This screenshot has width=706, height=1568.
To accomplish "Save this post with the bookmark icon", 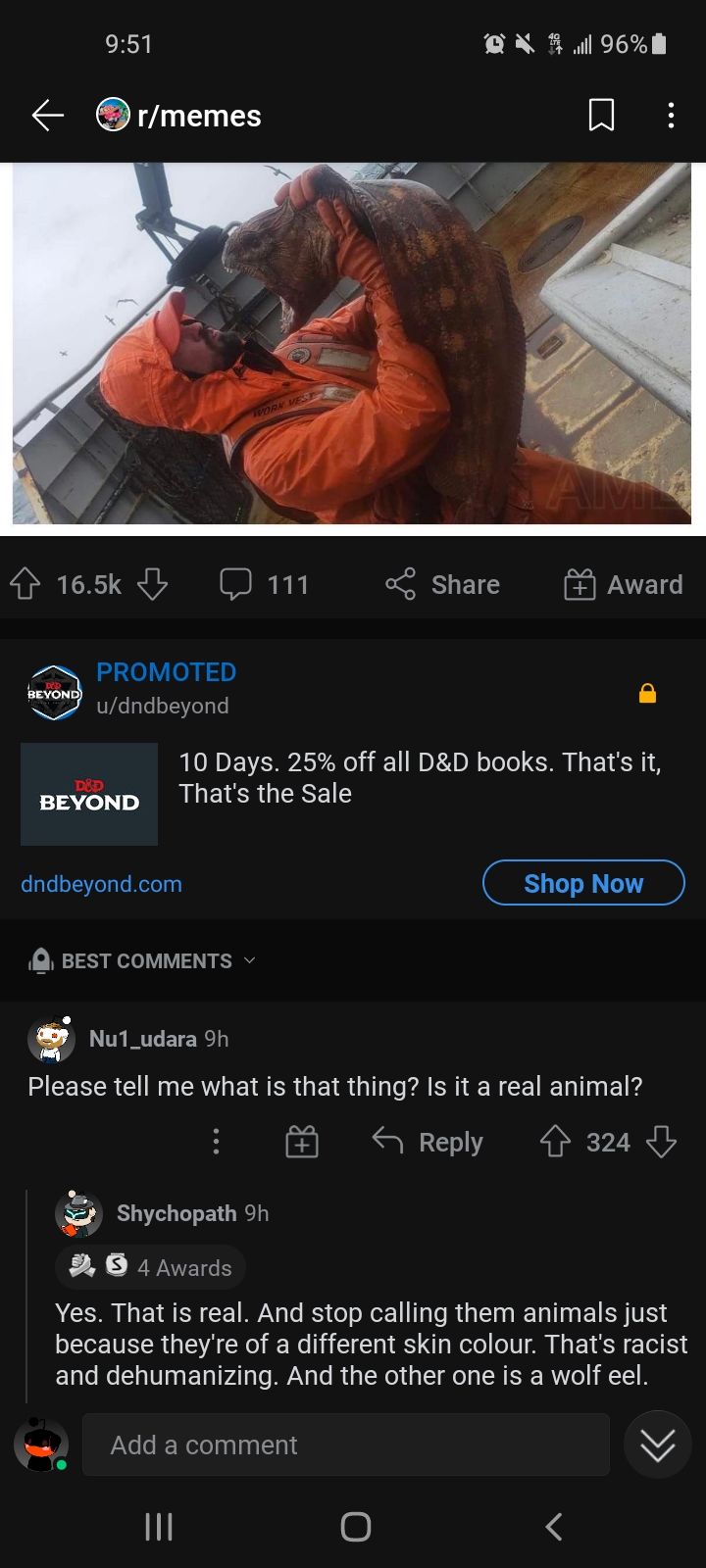I will click(601, 116).
